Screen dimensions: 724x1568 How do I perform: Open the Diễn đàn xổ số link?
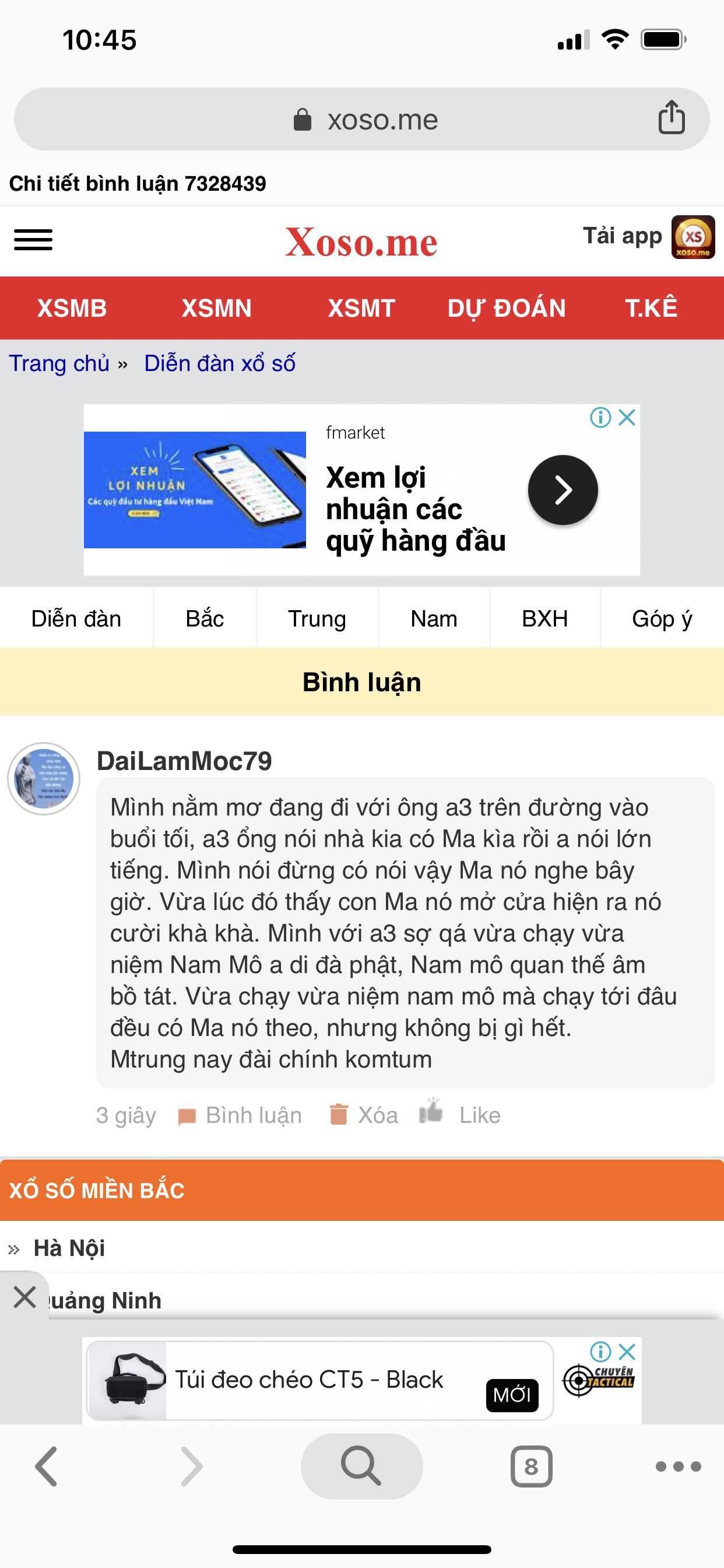pyautogui.click(x=220, y=363)
